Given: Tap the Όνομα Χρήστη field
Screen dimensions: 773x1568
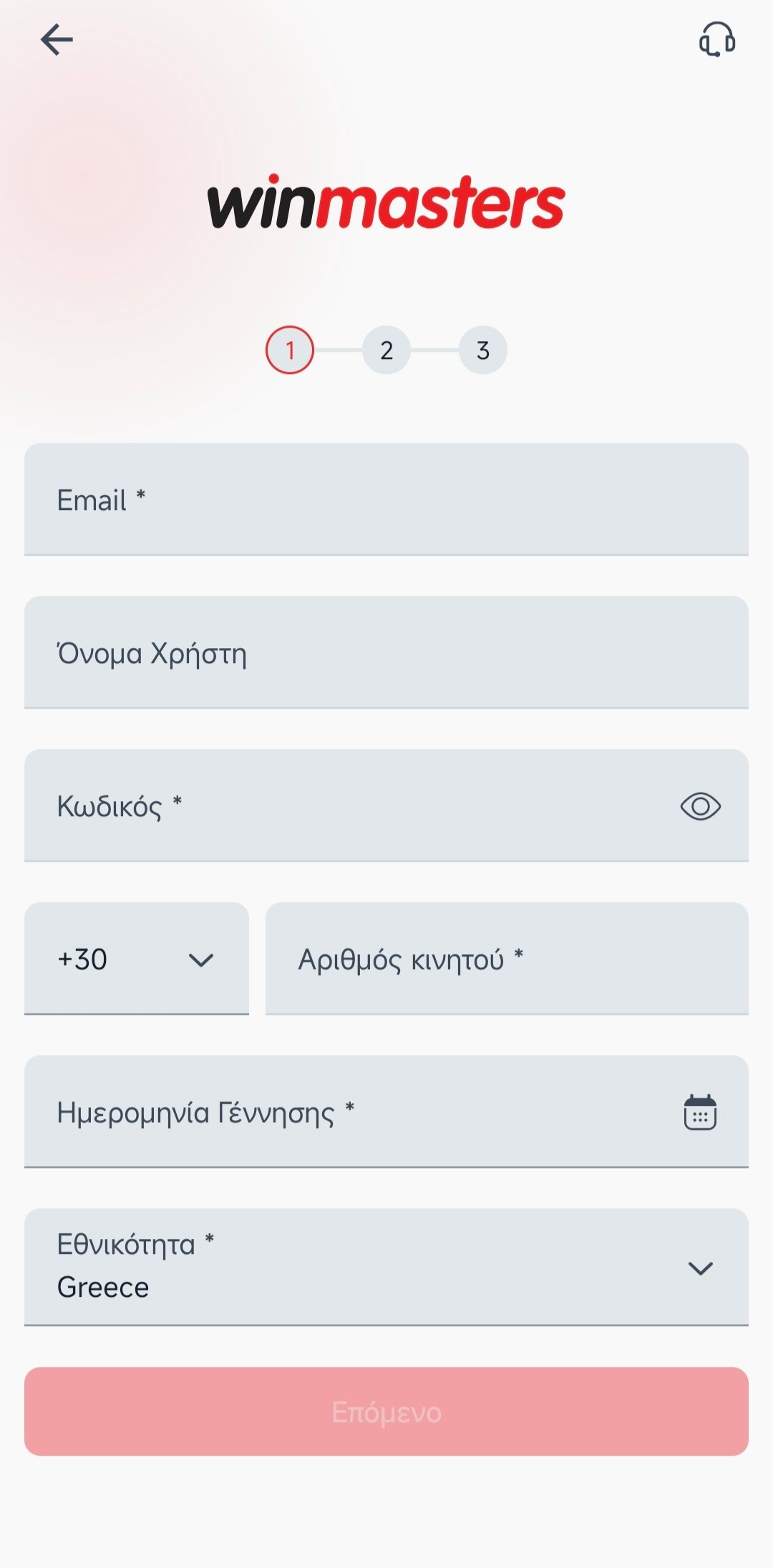Looking at the screenshot, I should click(386, 652).
